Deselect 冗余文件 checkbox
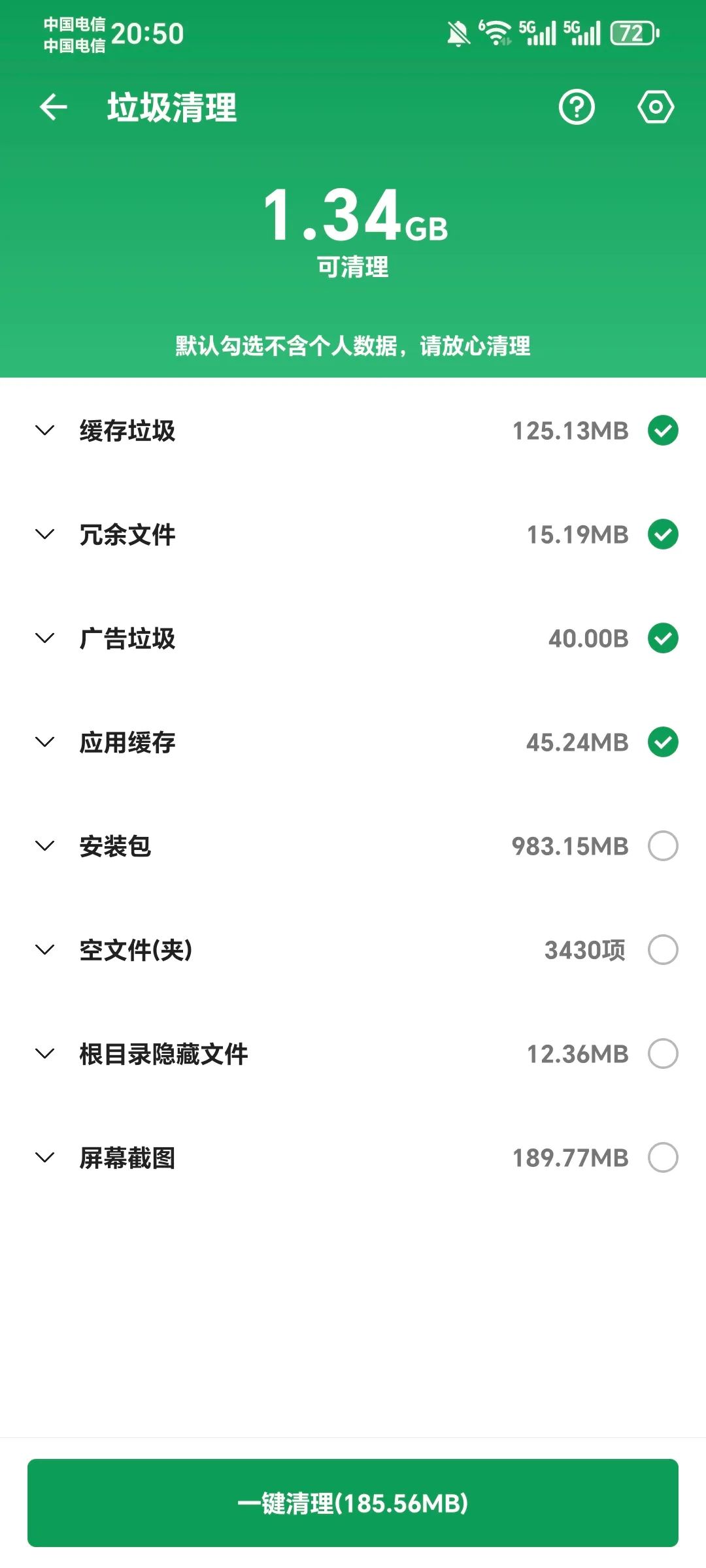 click(663, 534)
